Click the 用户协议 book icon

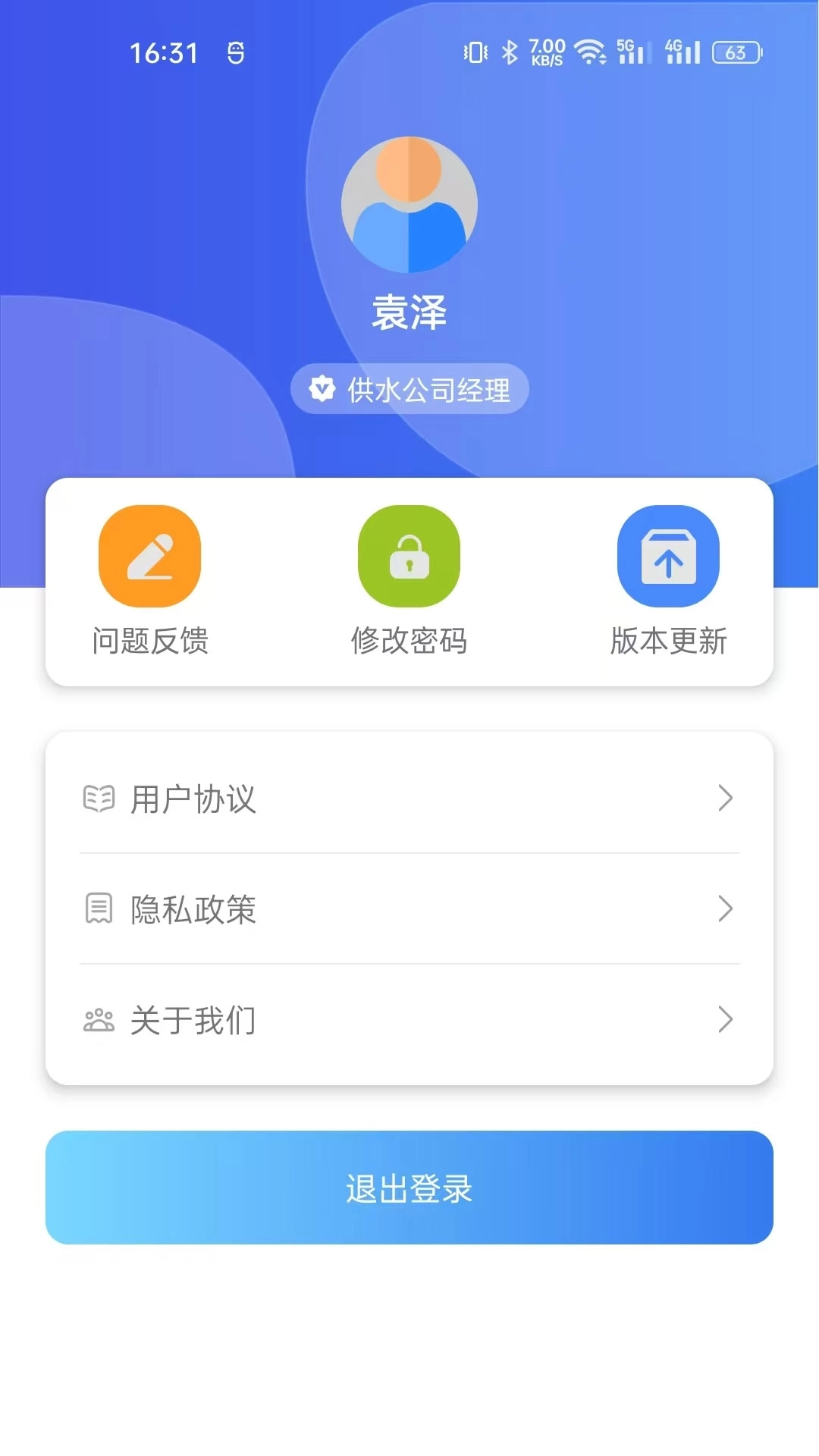point(98,799)
